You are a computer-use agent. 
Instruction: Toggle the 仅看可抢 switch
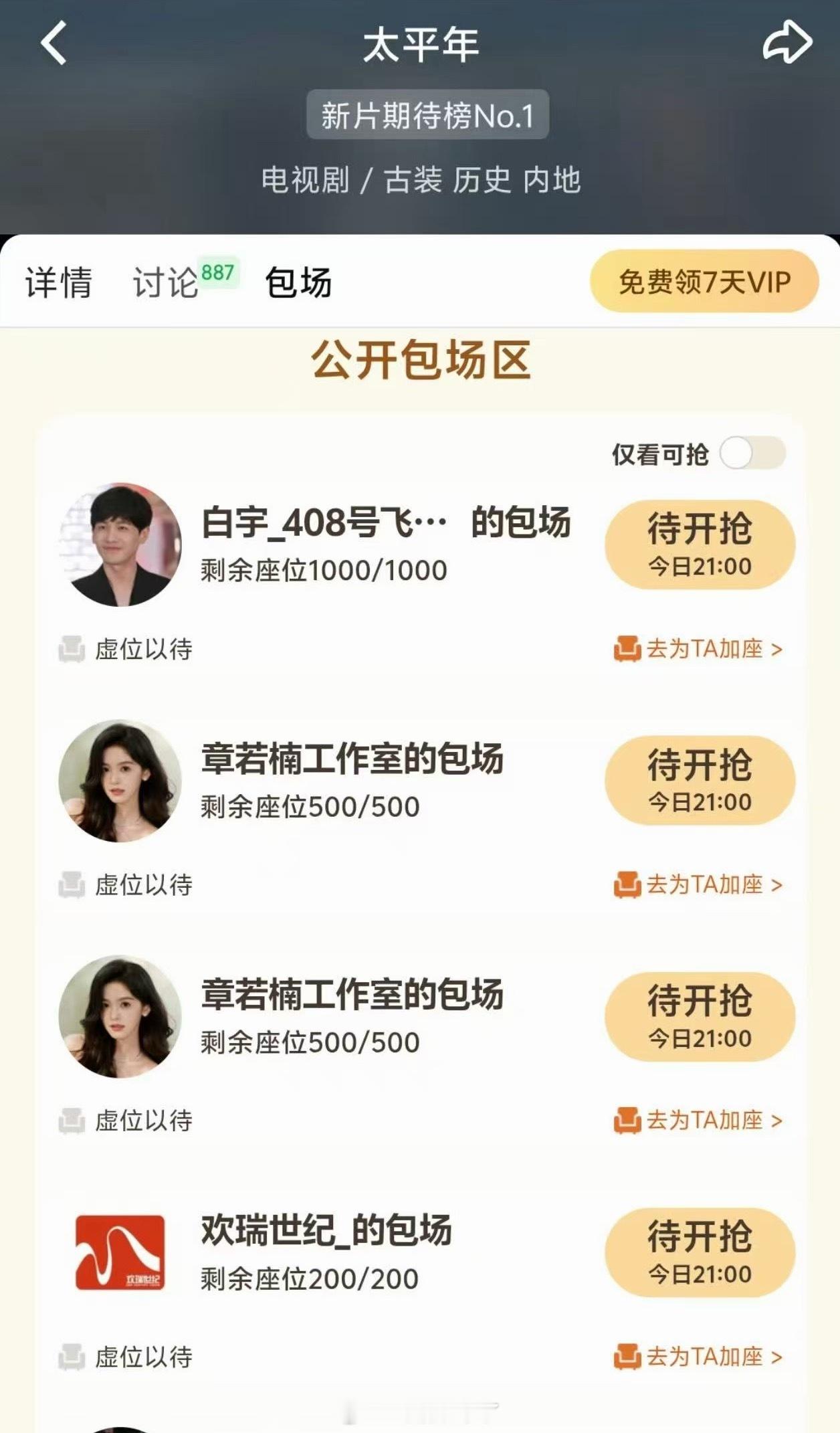click(x=752, y=454)
